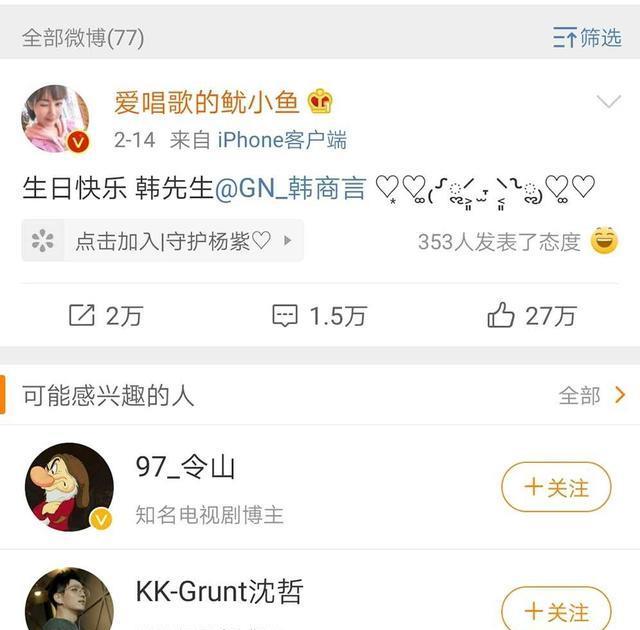Follow 97_令山

click(556, 488)
